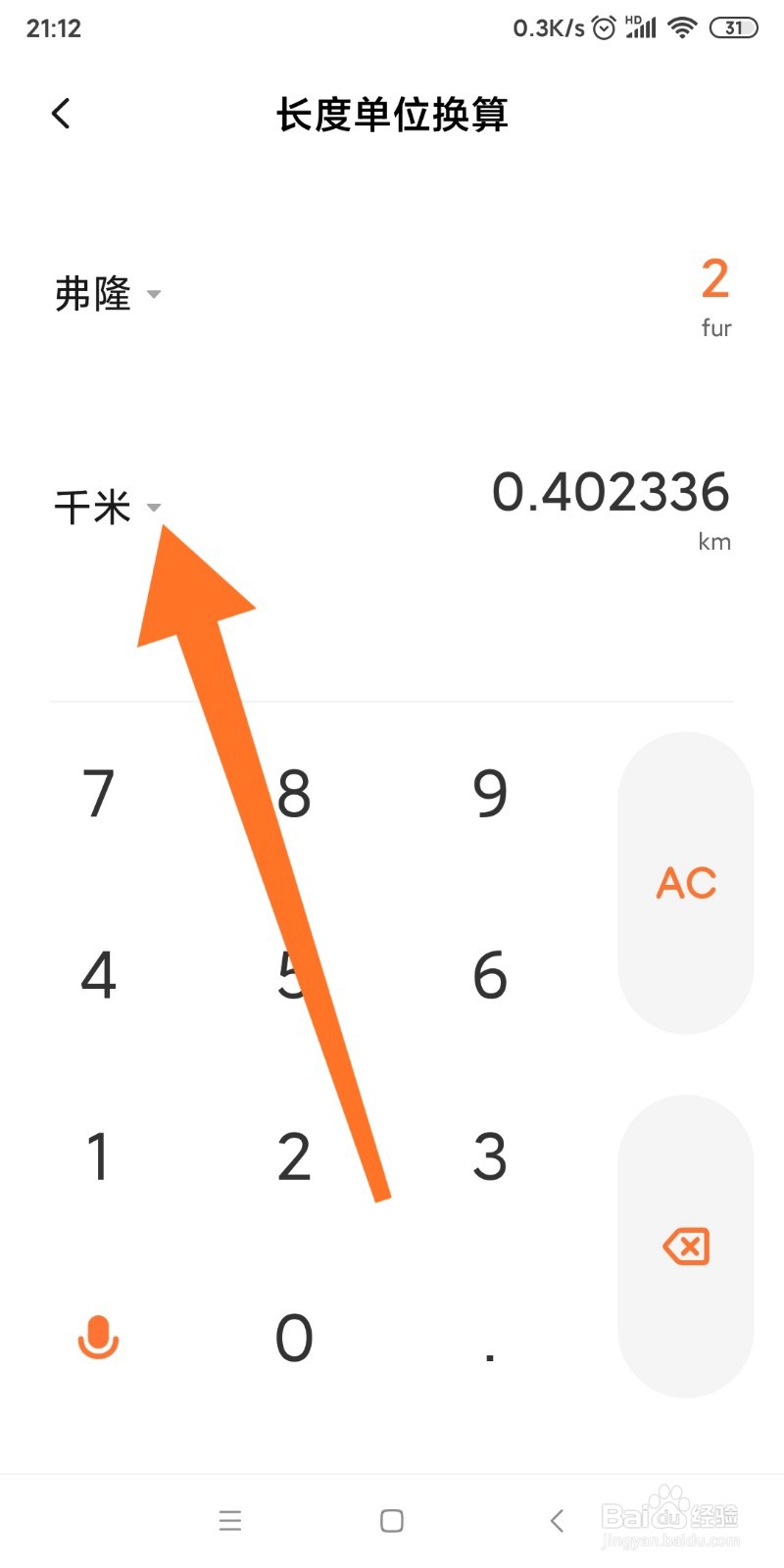Tap the 长度单位换算 title

tap(392, 114)
